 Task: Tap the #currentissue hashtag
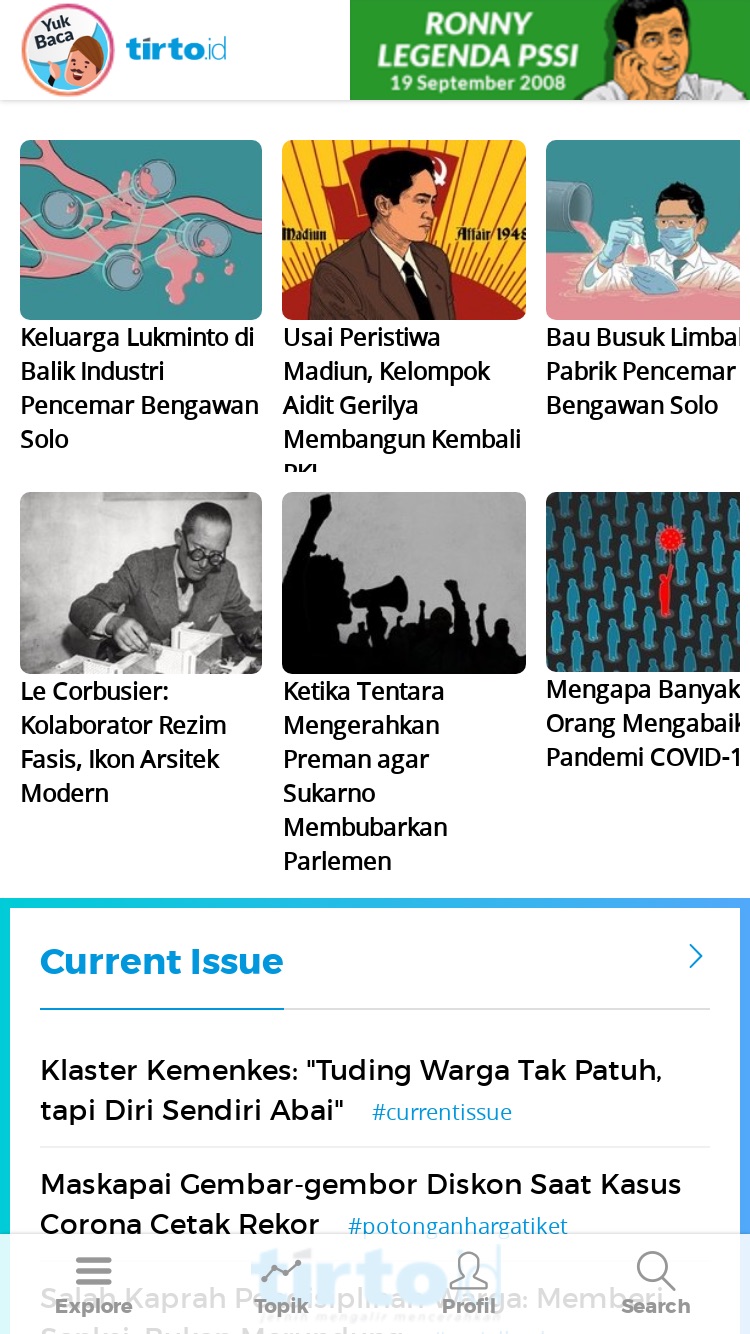[x=442, y=1112]
